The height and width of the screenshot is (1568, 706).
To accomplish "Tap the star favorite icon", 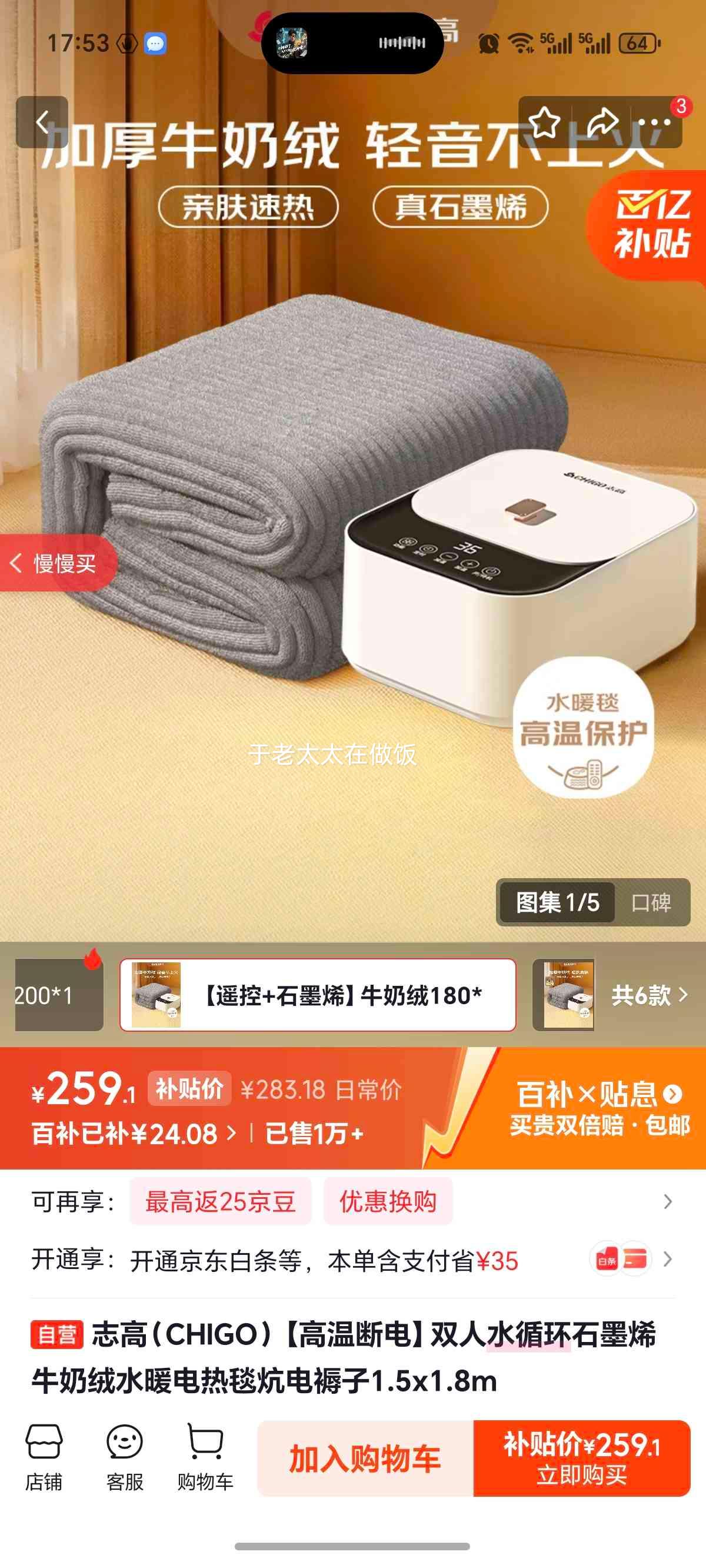I will (x=547, y=125).
